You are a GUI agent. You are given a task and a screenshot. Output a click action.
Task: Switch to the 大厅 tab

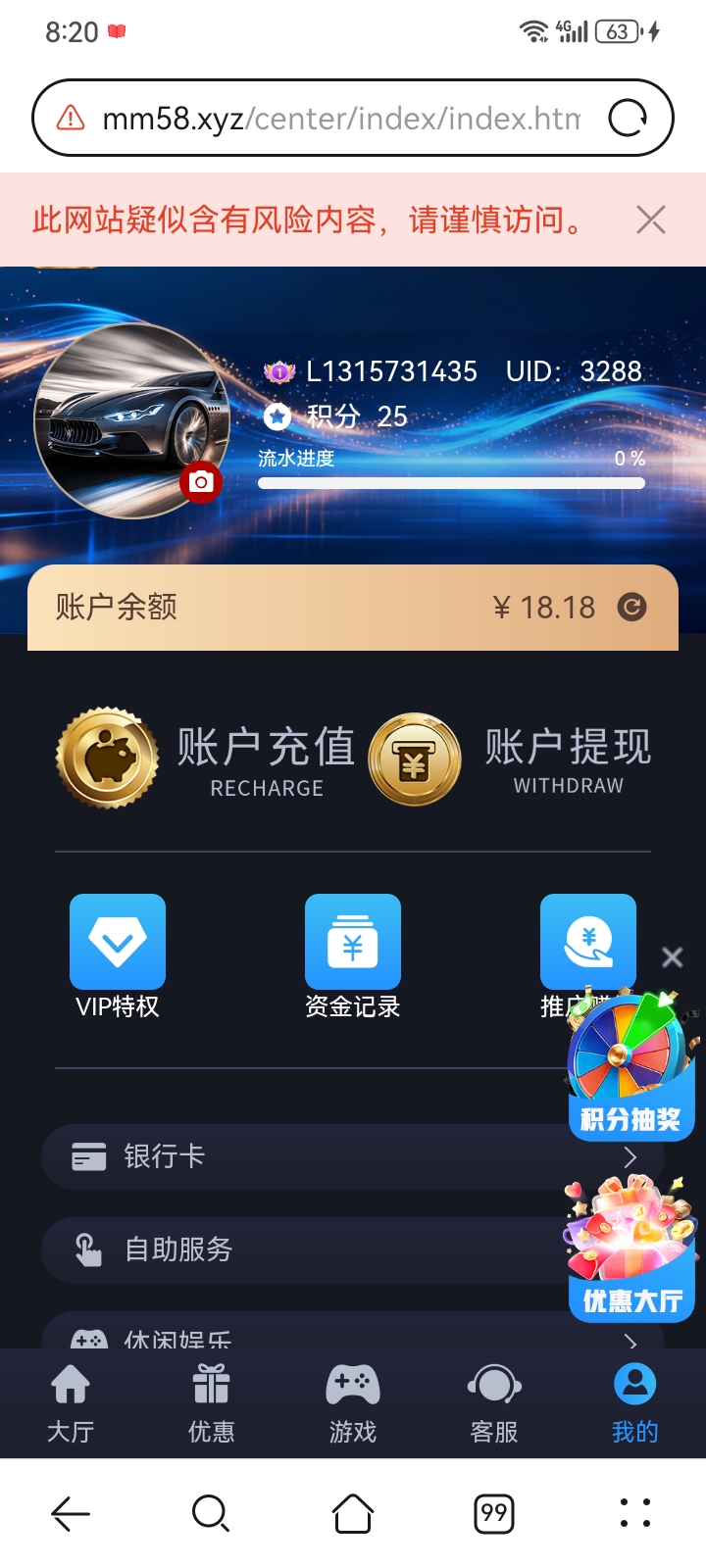pyautogui.click(x=71, y=1403)
